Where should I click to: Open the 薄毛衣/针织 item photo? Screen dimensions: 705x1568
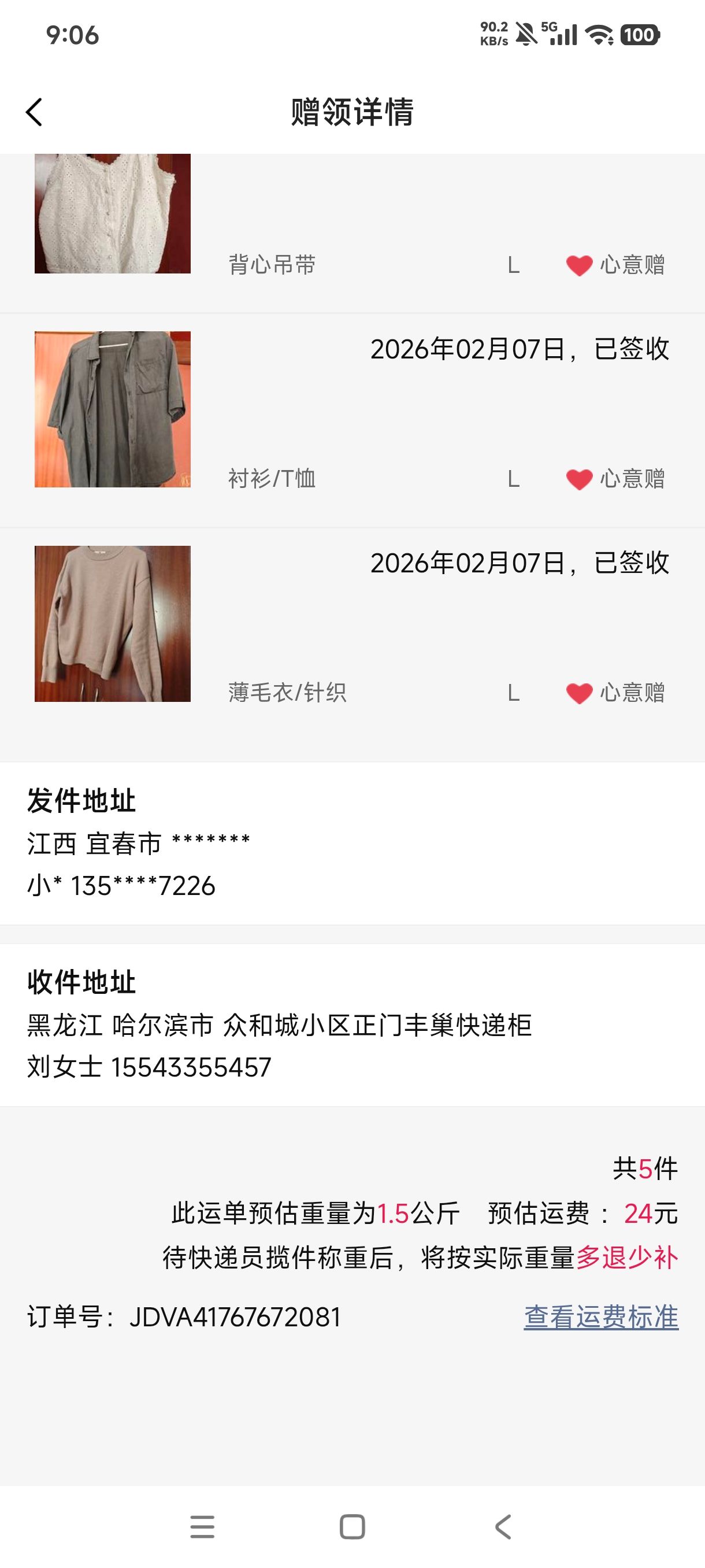113,623
